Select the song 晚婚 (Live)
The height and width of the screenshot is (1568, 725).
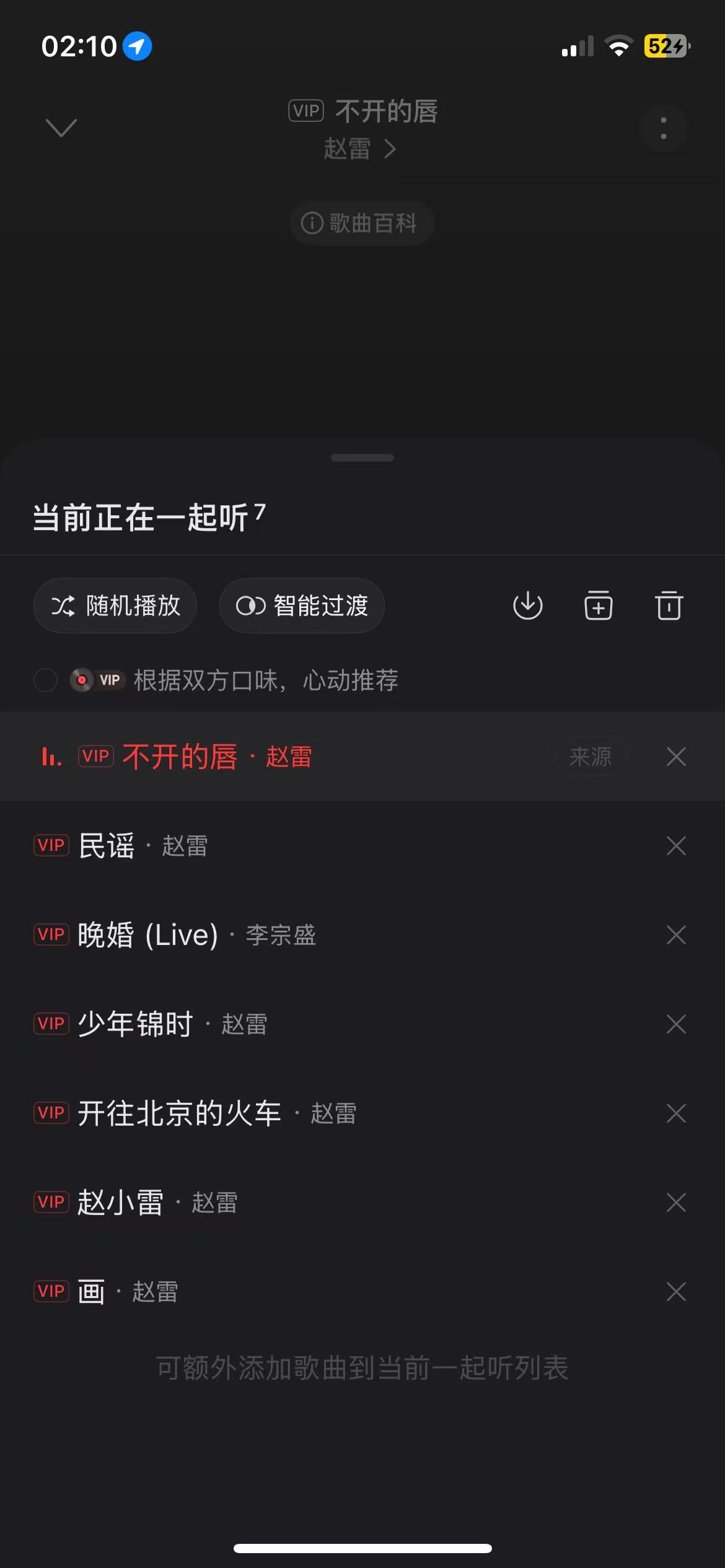pyautogui.click(x=186, y=935)
